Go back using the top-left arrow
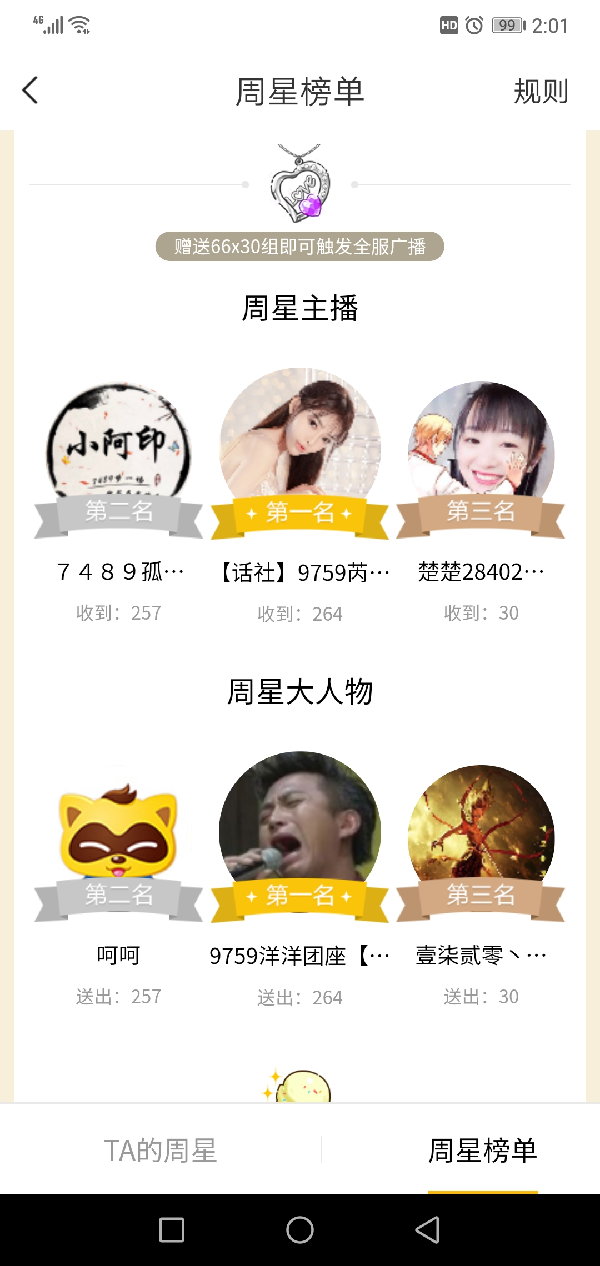This screenshot has width=600, height=1266. [x=30, y=91]
